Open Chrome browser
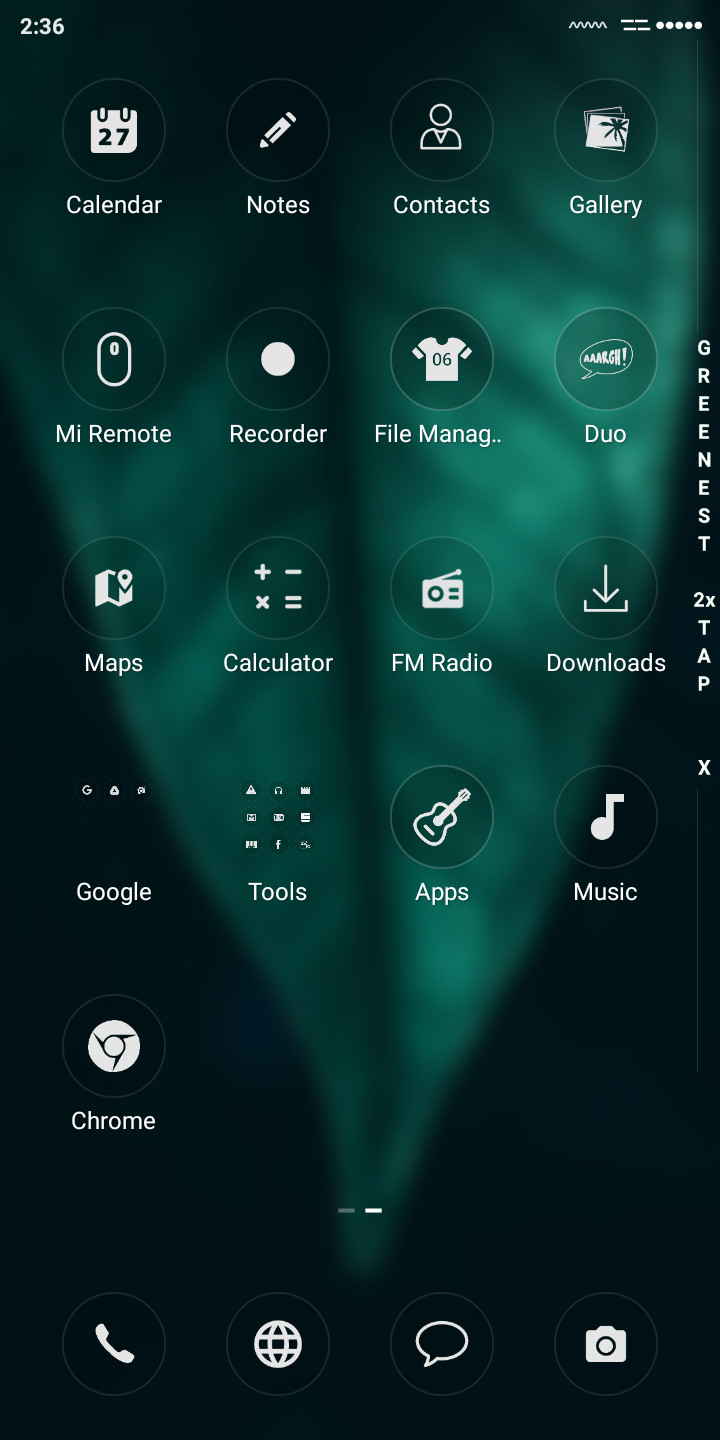 coord(114,1046)
